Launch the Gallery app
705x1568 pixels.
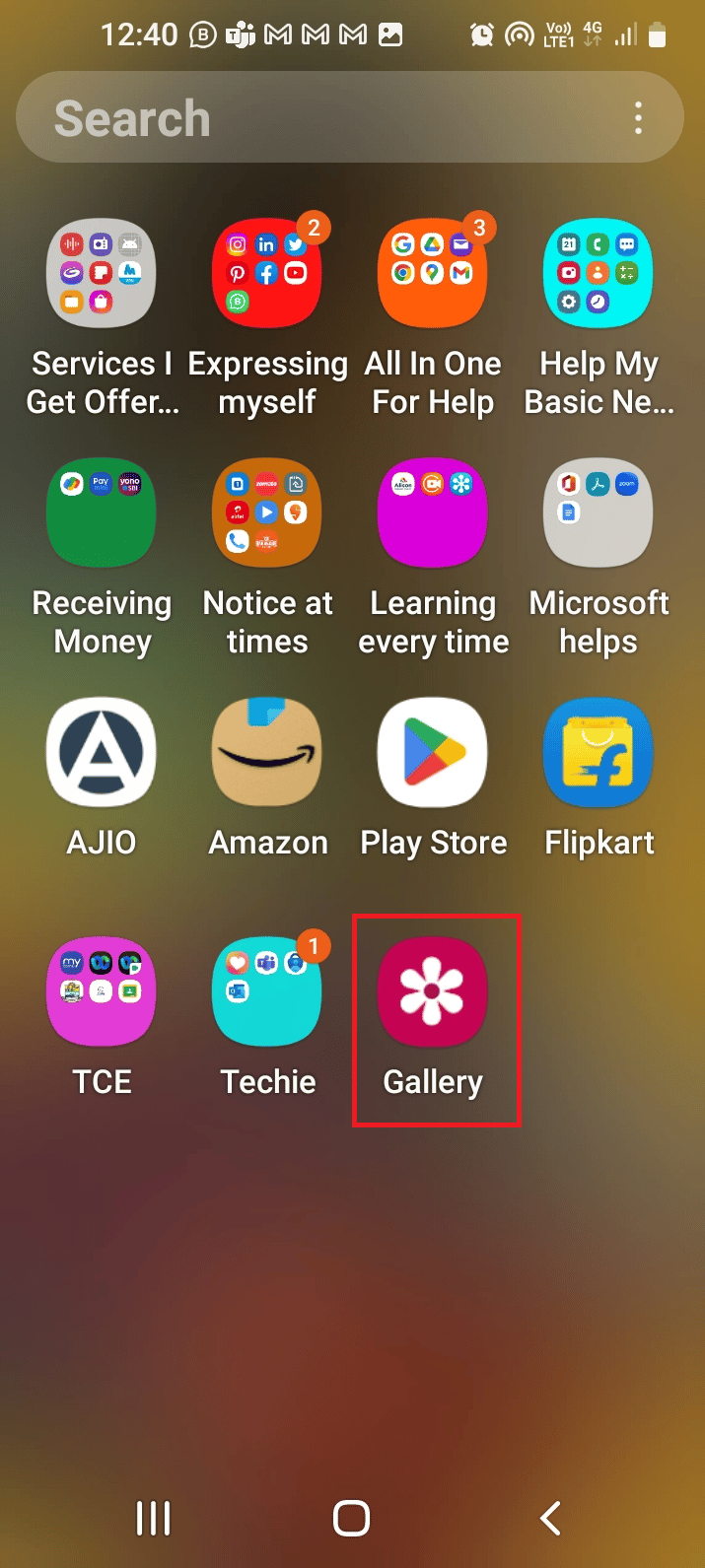[x=433, y=991]
